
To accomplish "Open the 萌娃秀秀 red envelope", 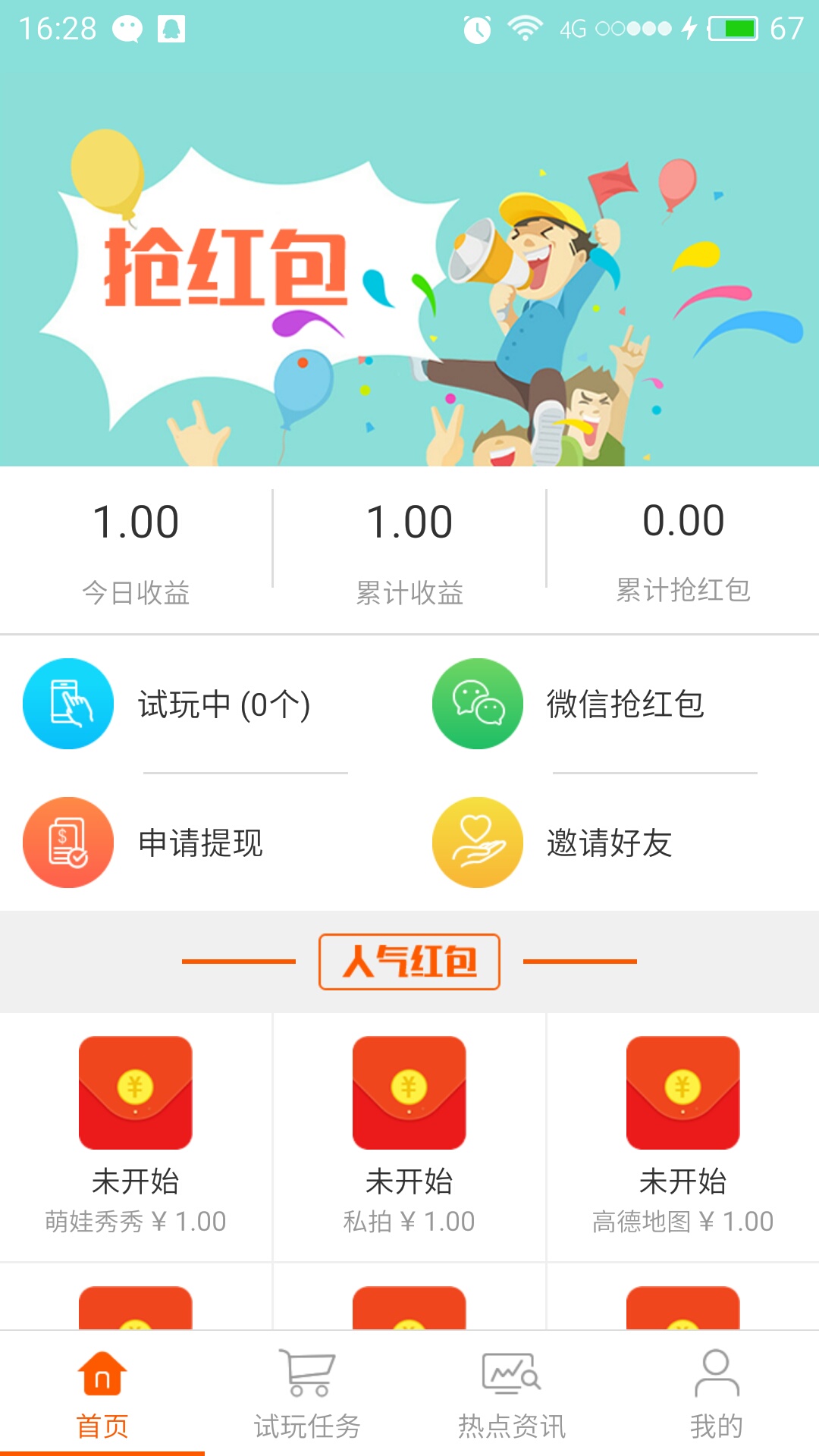I will pos(135,1094).
